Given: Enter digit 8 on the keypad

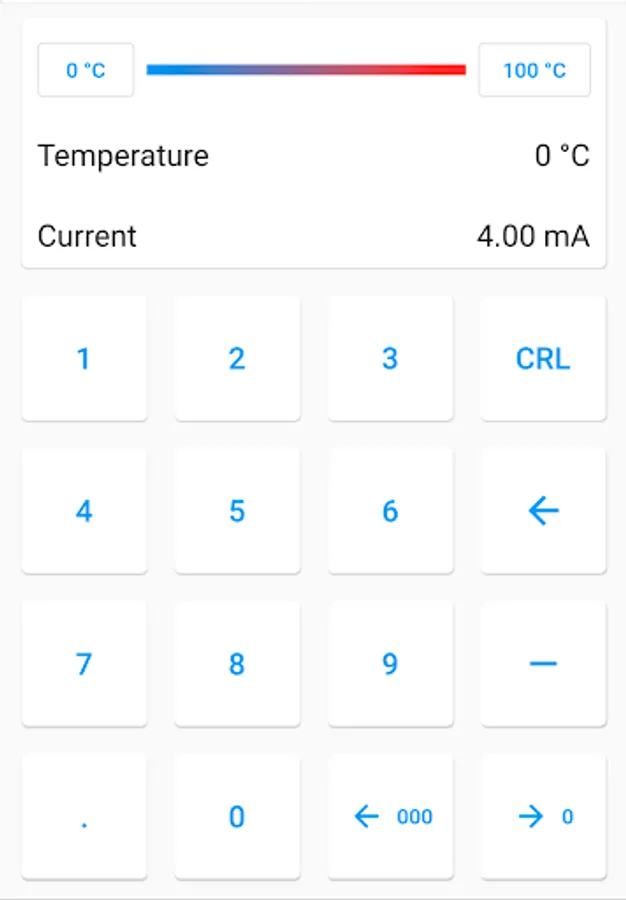Looking at the screenshot, I should (x=237, y=664).
